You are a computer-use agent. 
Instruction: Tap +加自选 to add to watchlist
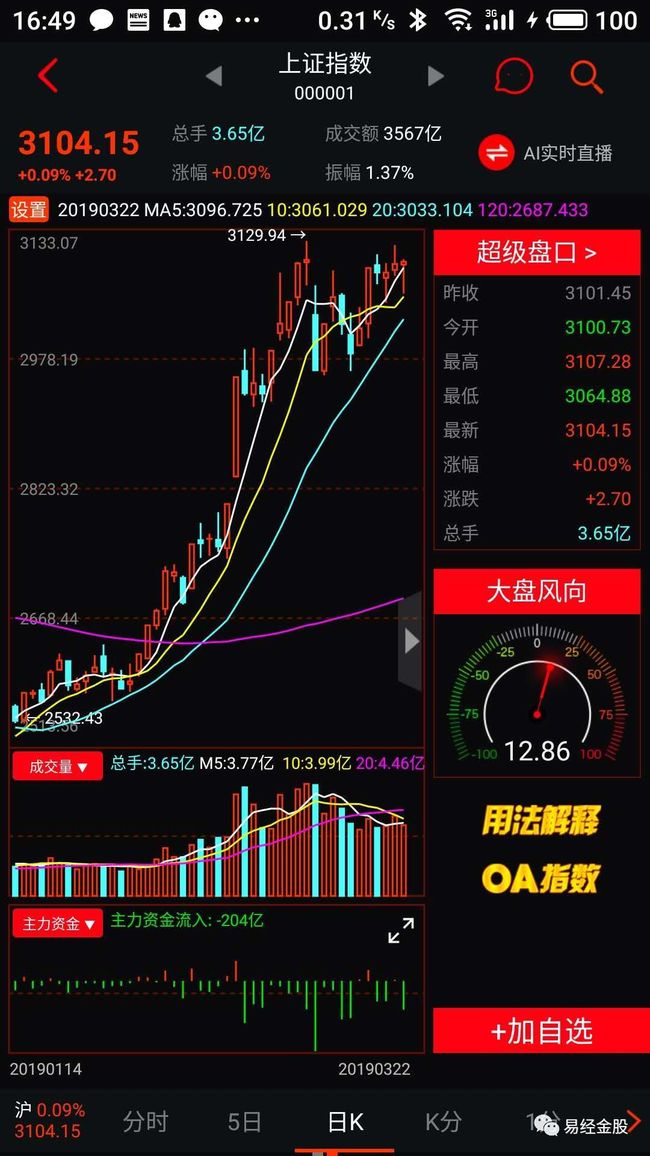[x=537, y=1031]
